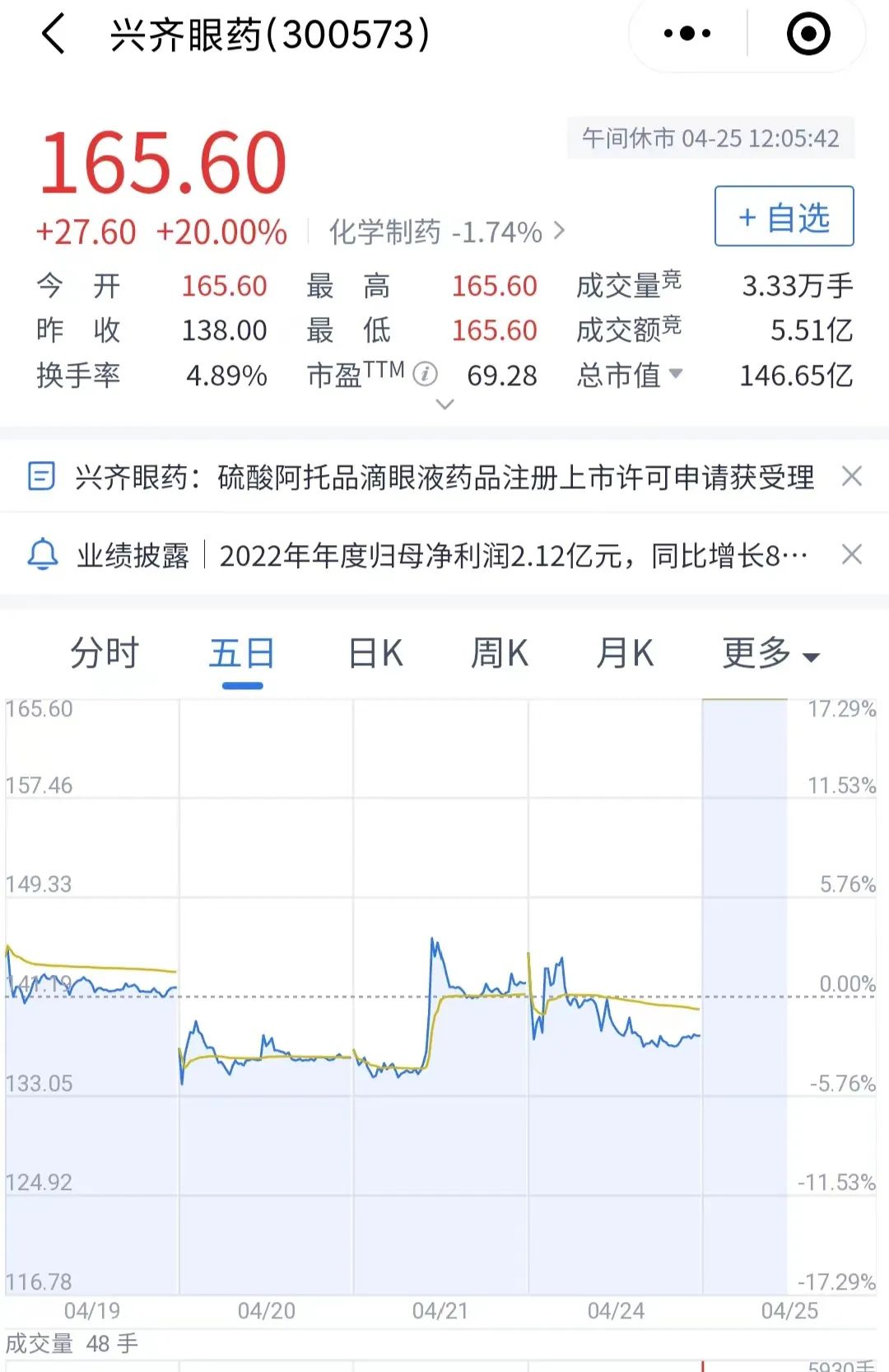
Task: Tap the info icon beside 市盈TTM
Action: 425,375
